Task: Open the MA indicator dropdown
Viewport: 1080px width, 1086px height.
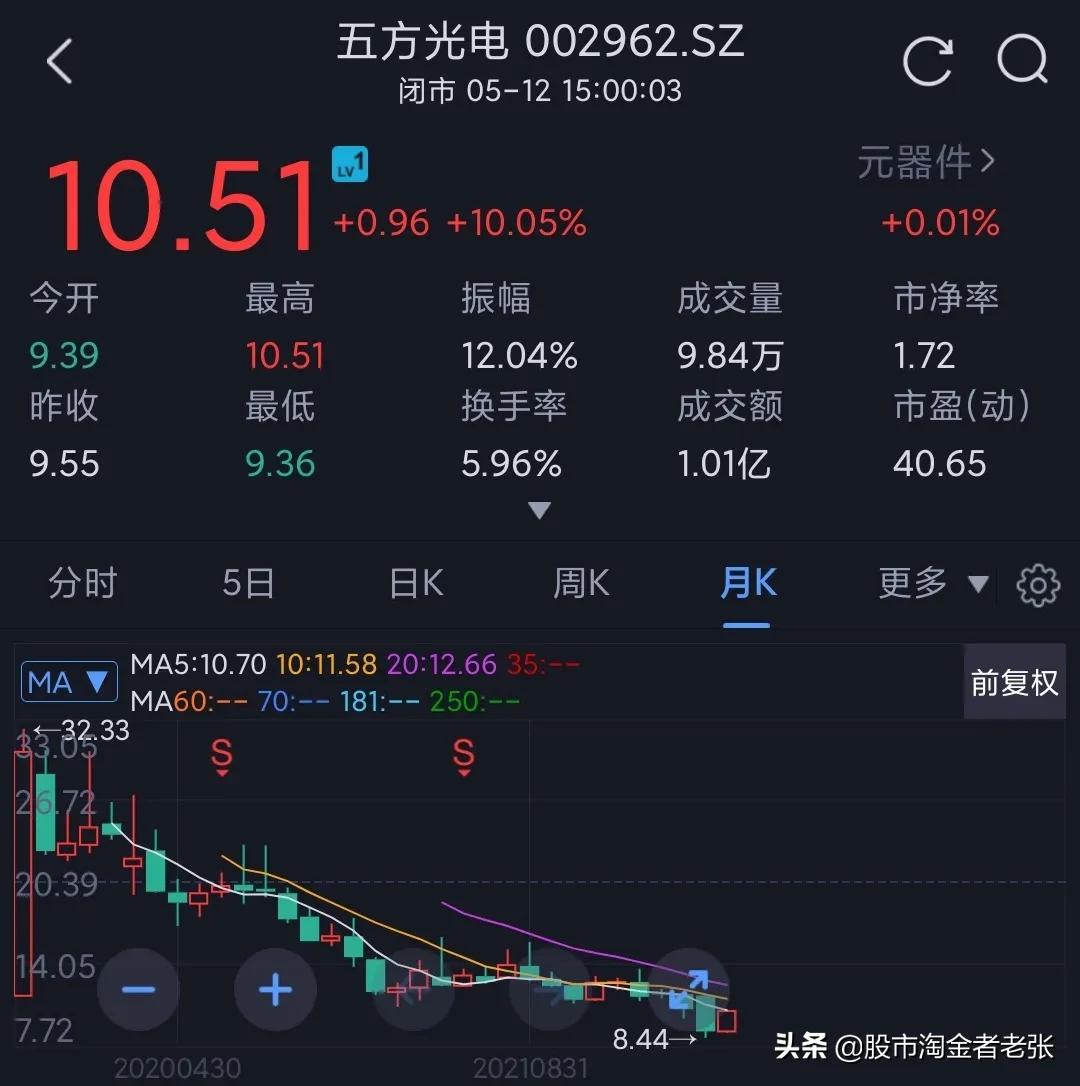Action: 69,681
